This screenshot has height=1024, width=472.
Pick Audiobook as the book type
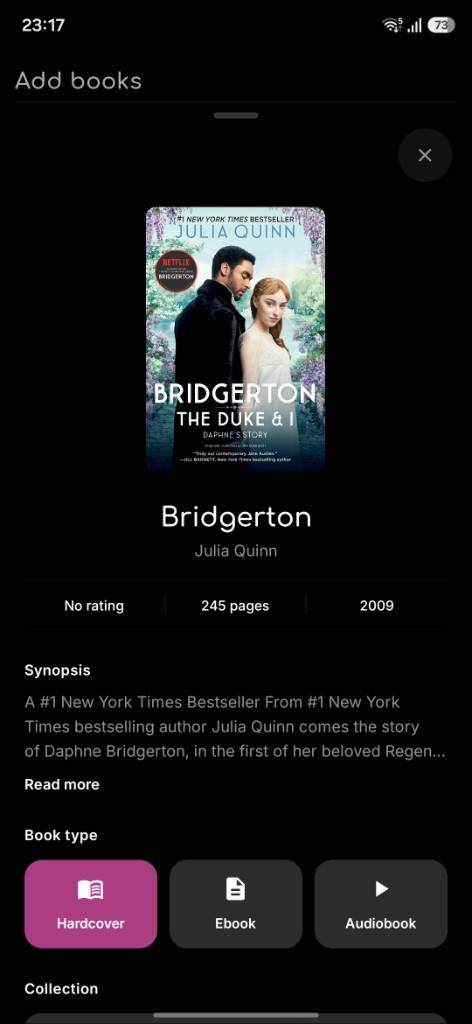(381, 904)
